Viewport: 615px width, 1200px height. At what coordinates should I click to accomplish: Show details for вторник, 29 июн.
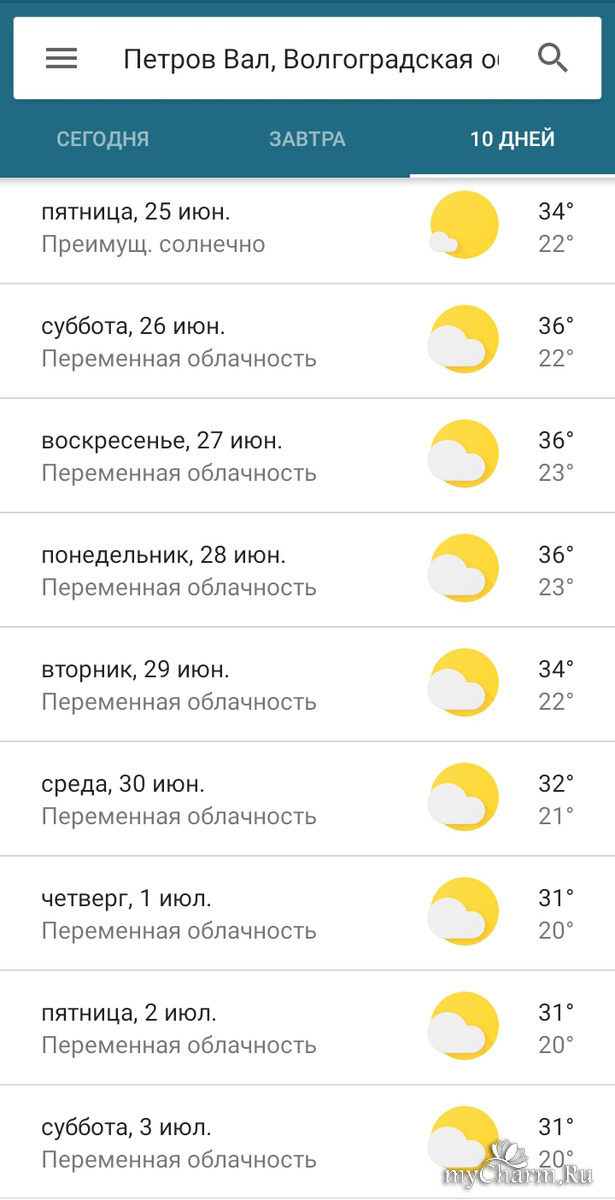pyautogui.click(x=307, y=685)
